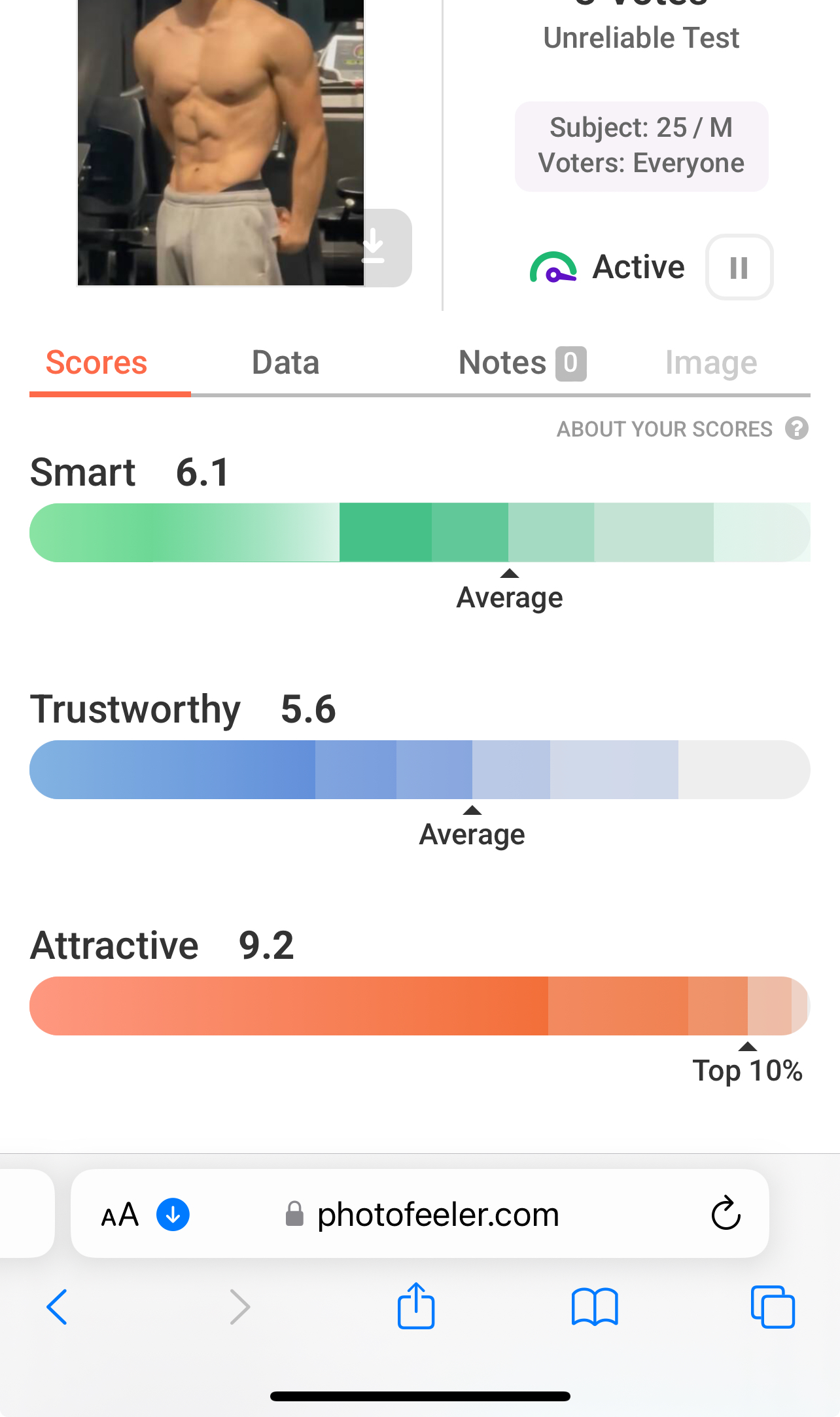Tap the photofeeler.com address bar
This screenshot has height=1417, width=840.
point(437,1215)
